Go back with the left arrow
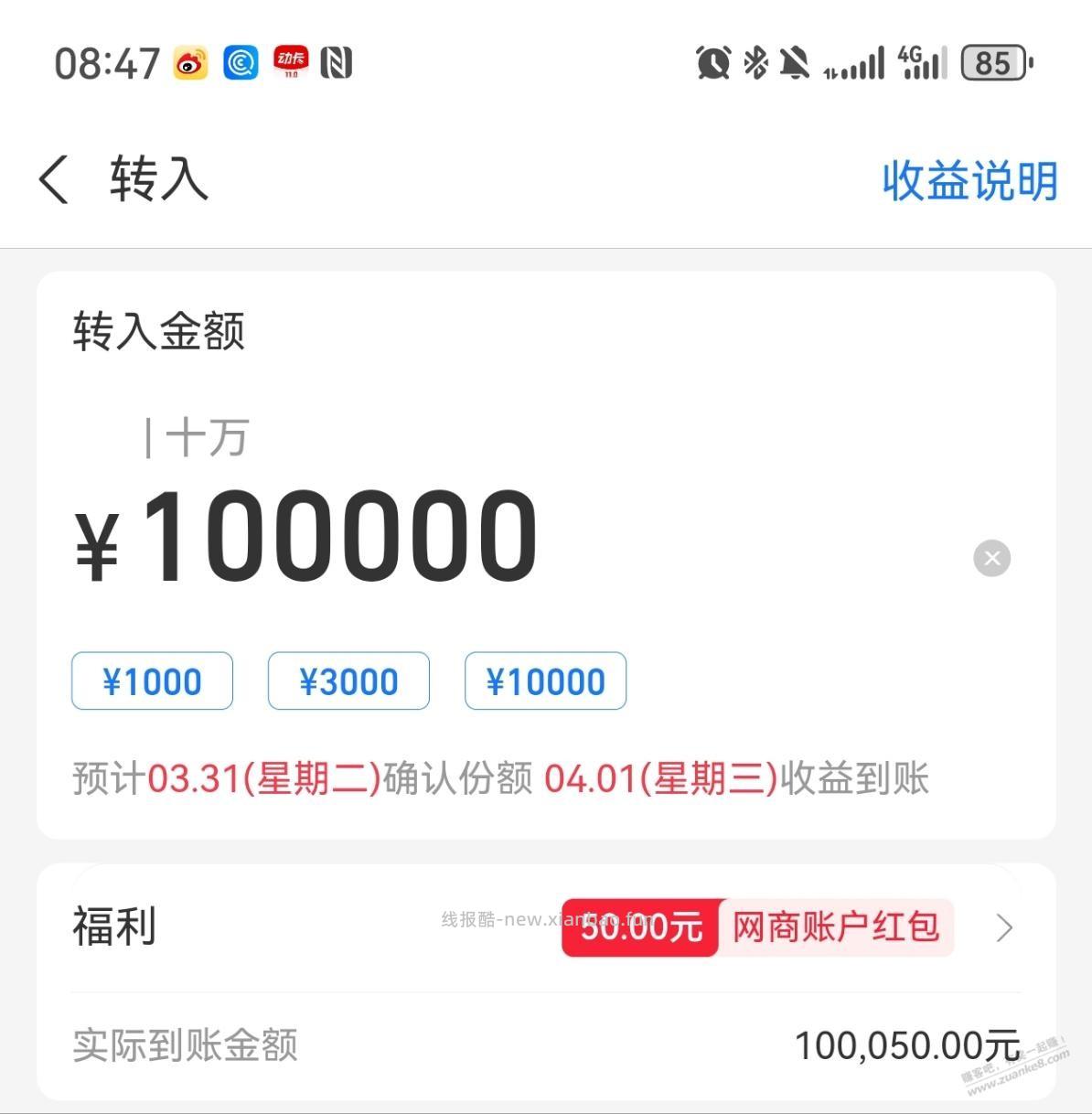The height and width of the screenshot is (1114, 1092). (x=52, y=180)
